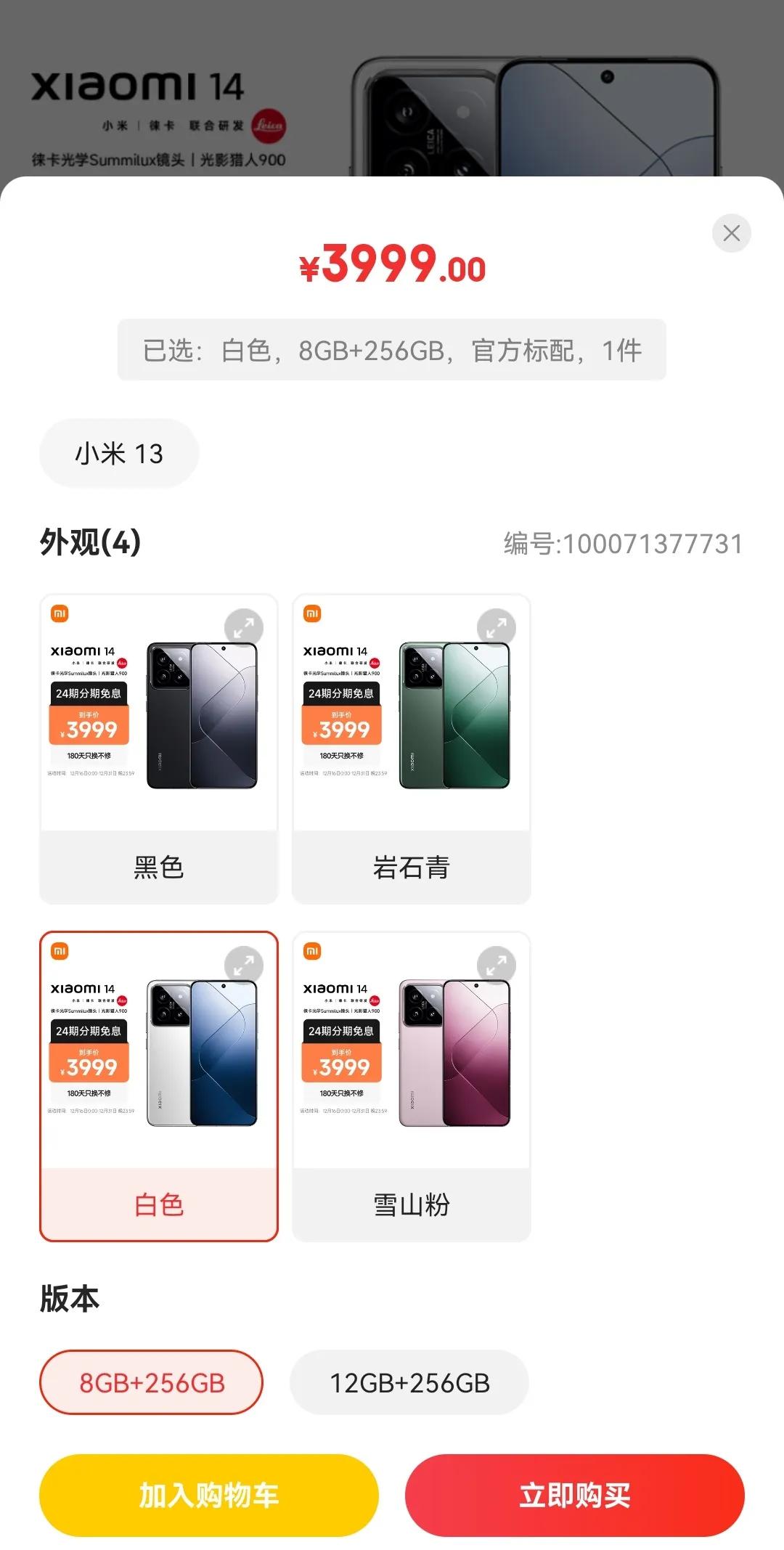Select the 黑色 color option
This screenshot has height=1550, width=784.
click(x=159, y=868)
